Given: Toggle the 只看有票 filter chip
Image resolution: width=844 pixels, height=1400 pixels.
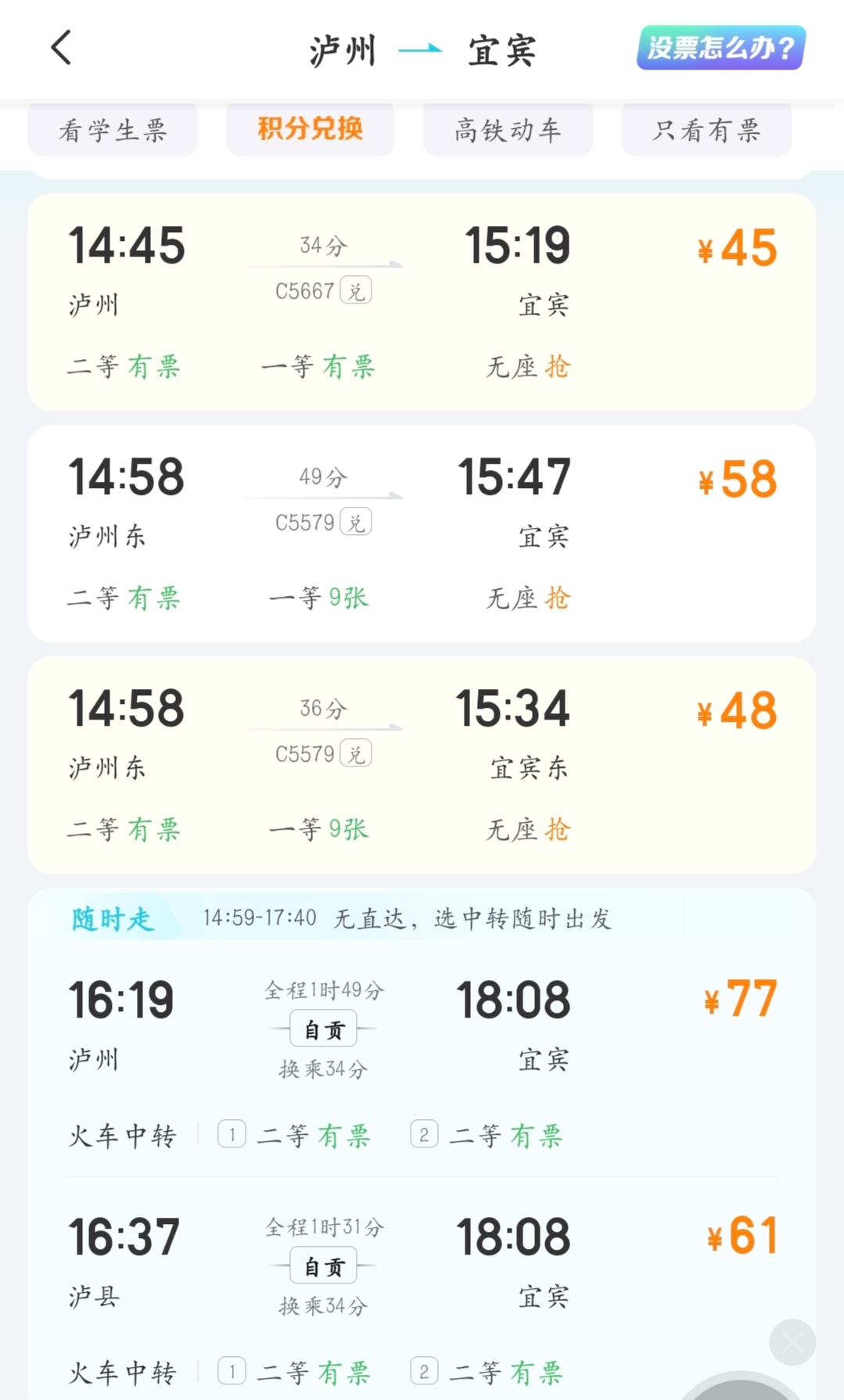Looking at the screenshot, I should [x=706, y=130].
